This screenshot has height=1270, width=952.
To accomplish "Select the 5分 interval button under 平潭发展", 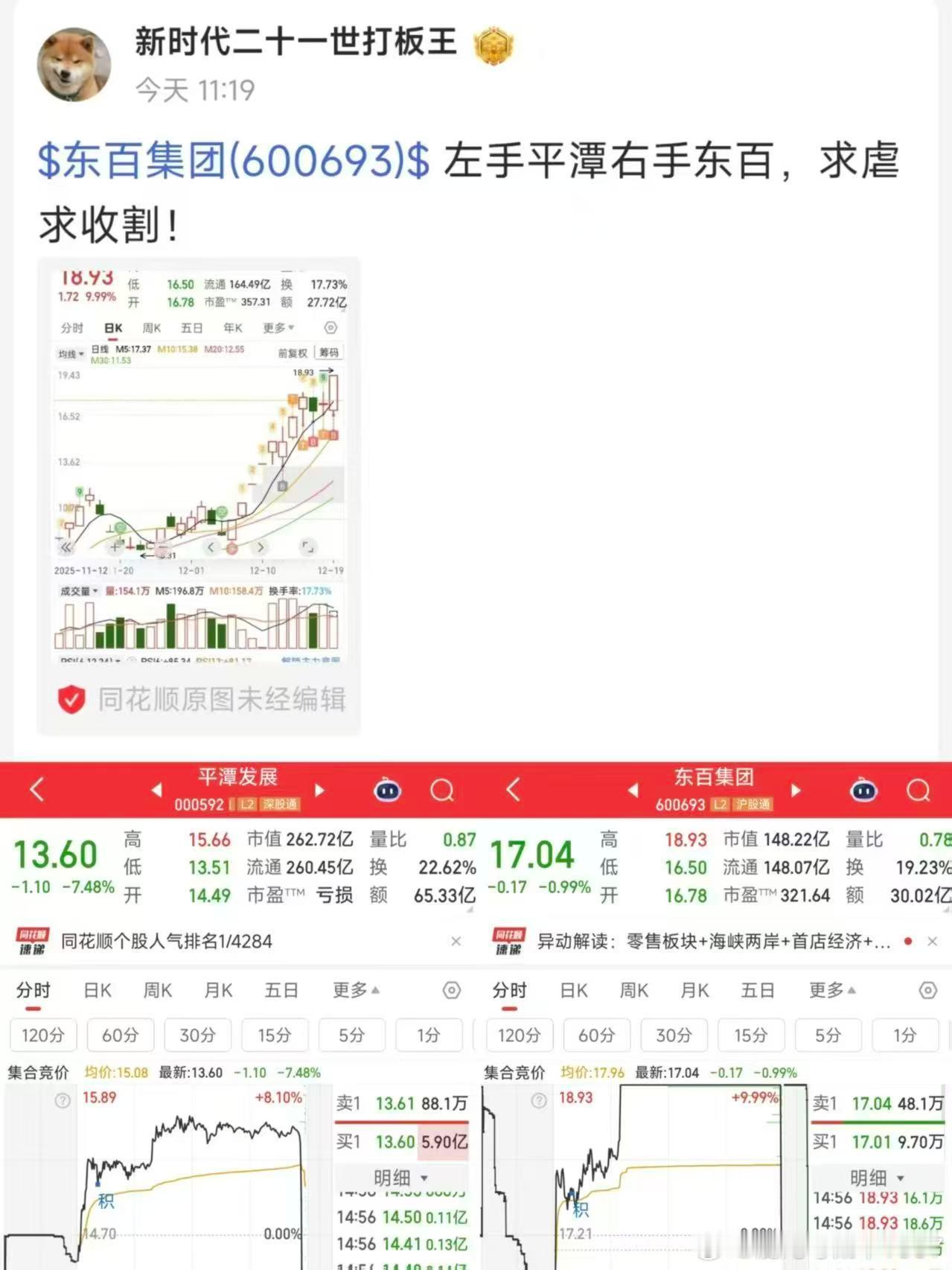I will click(351, 1035).
